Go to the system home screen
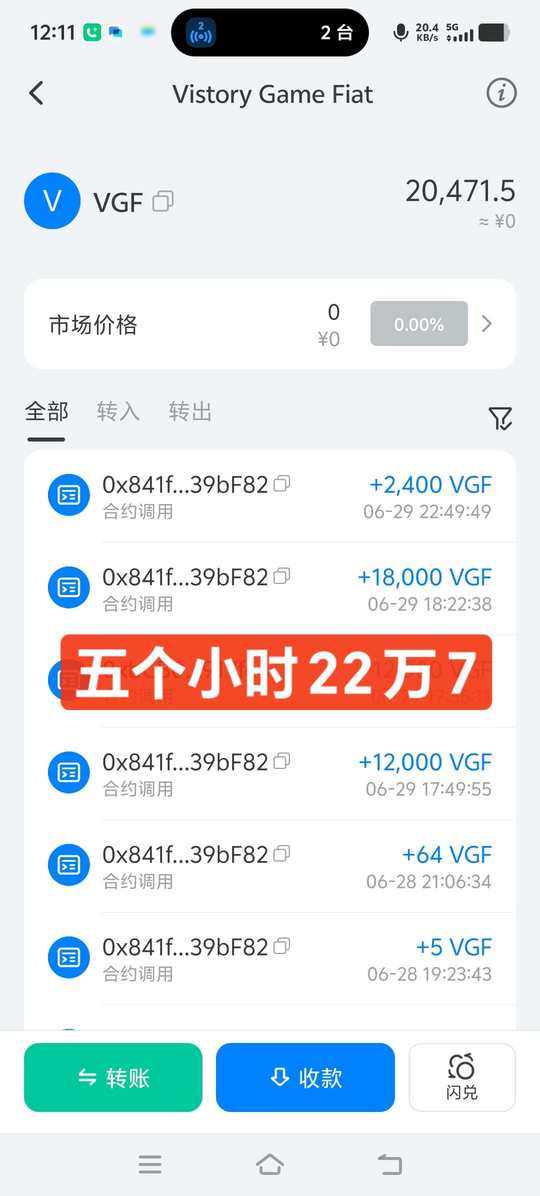 pyautogui.click(x=269, y=1164)
